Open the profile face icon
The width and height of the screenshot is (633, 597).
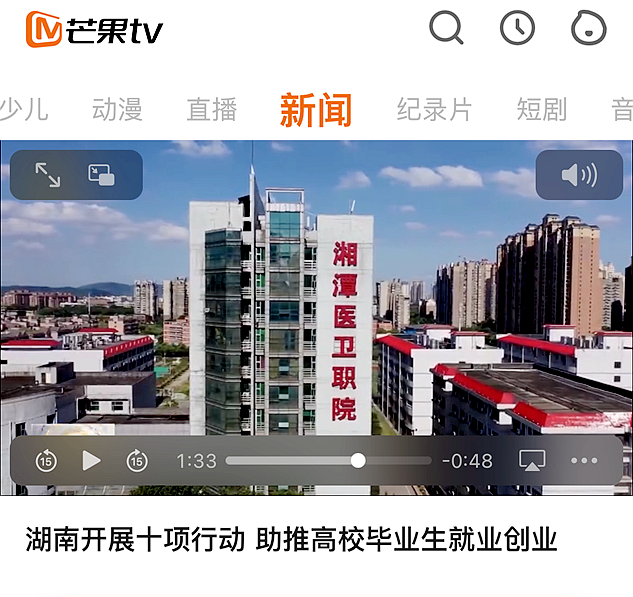(x=588, y=28)
